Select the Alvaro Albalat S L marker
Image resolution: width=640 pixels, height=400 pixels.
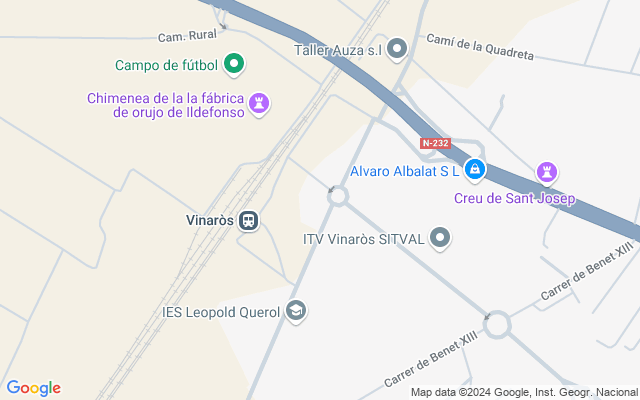click(476, 171)
